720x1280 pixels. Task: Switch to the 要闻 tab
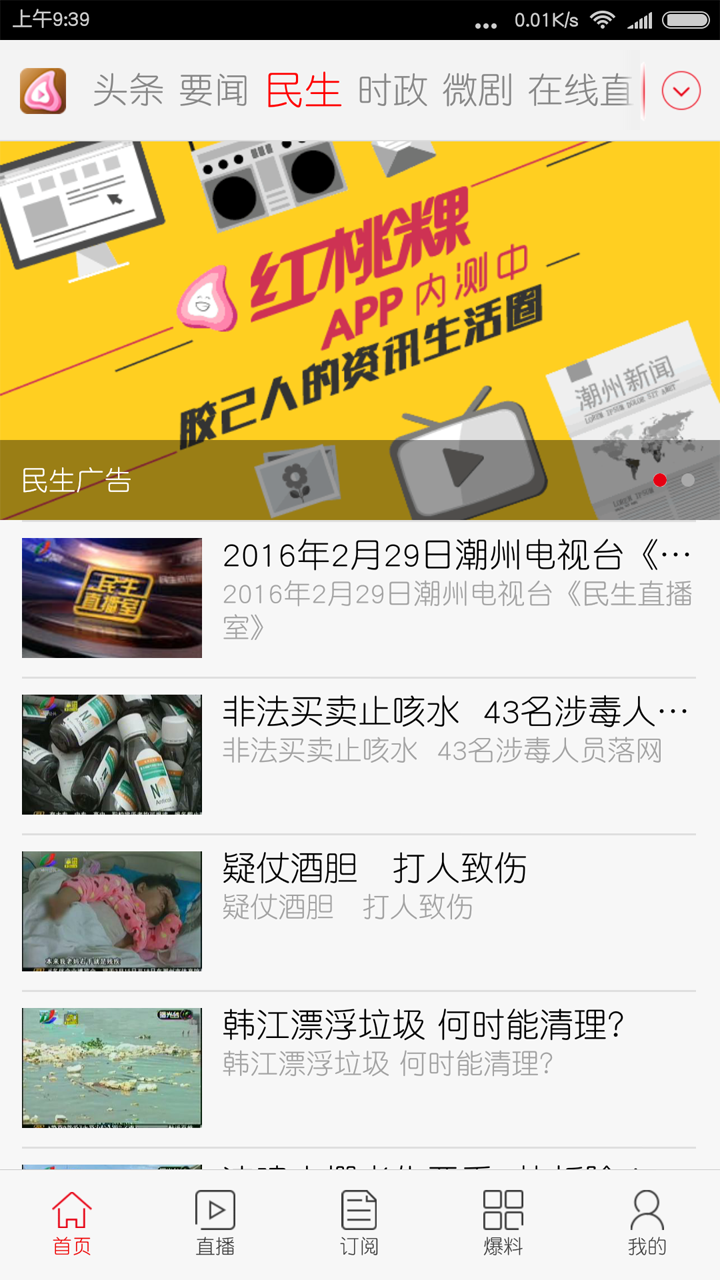pos(213,91)
